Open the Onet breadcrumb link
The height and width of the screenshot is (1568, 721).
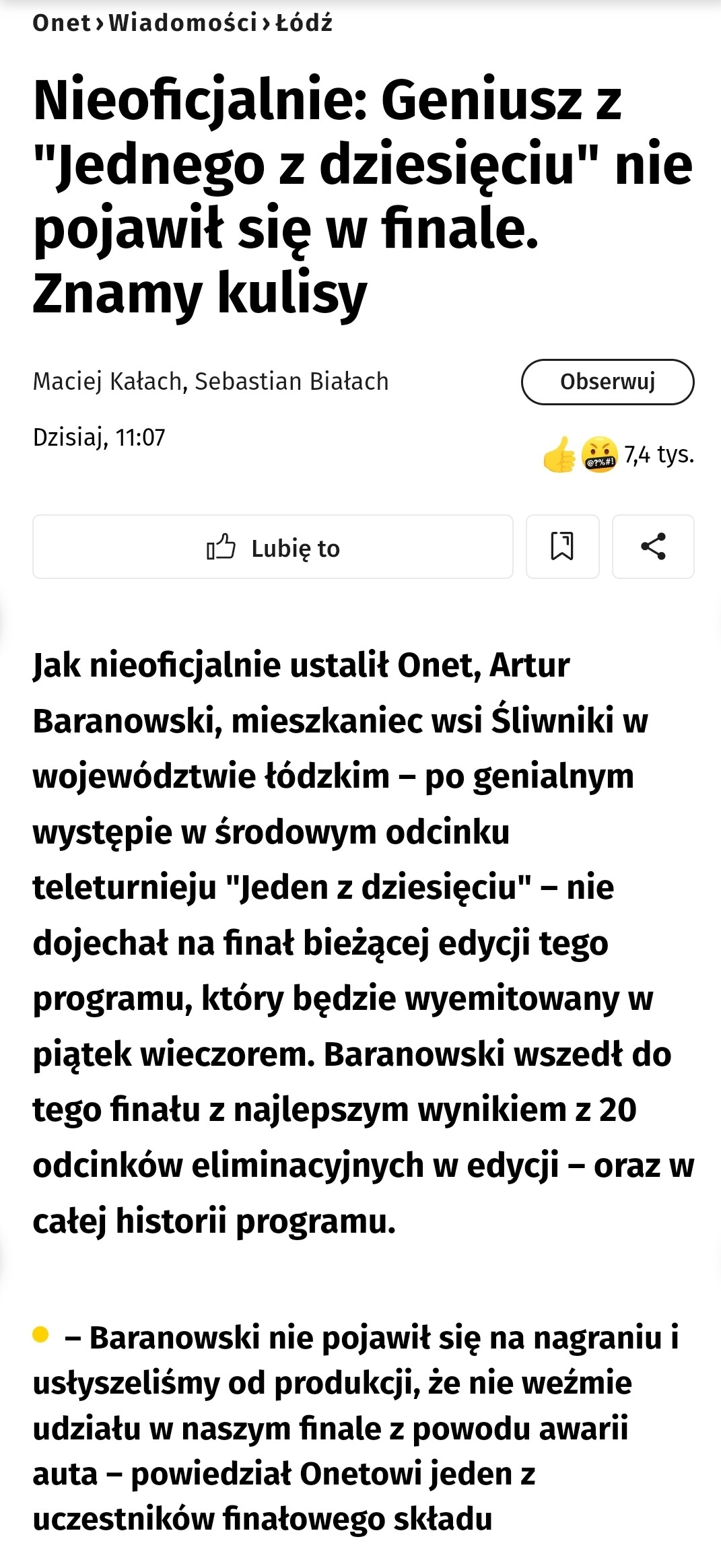click(x=61, y=23)
